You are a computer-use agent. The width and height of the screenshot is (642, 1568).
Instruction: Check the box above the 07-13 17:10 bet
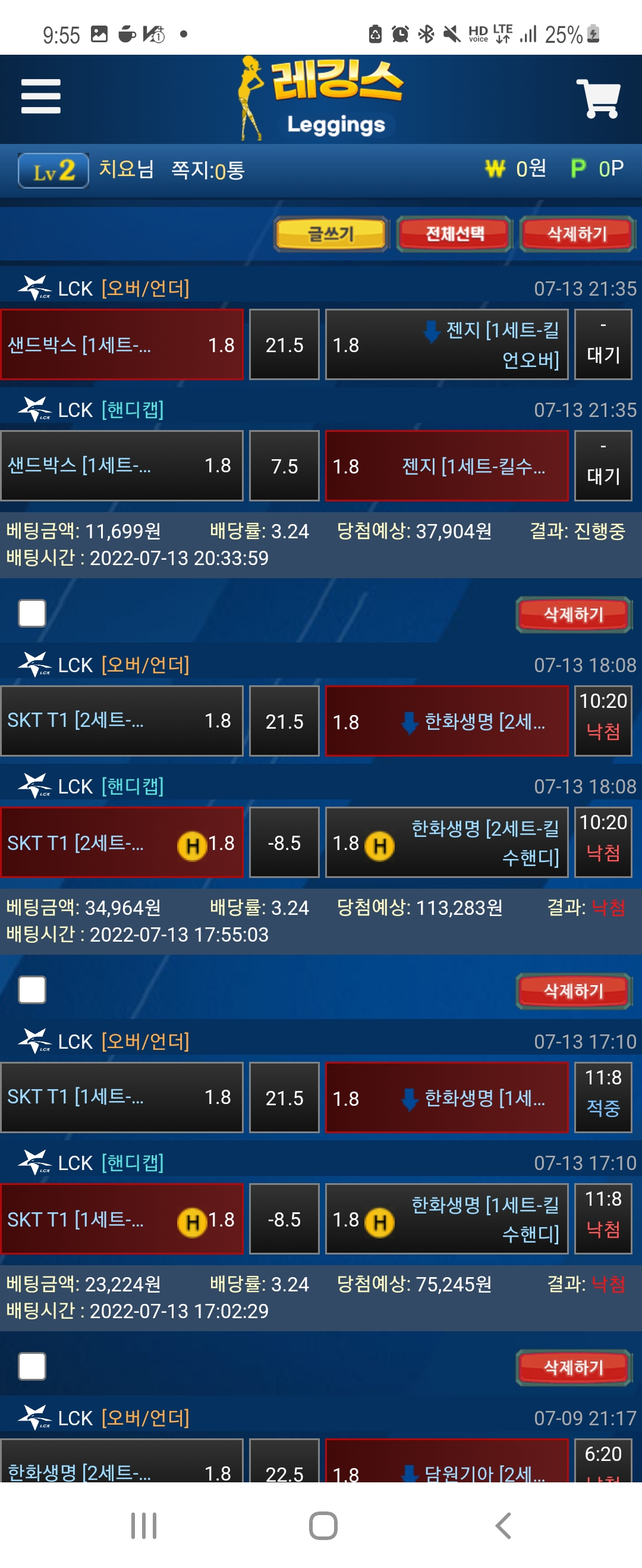tap(32, 990)
